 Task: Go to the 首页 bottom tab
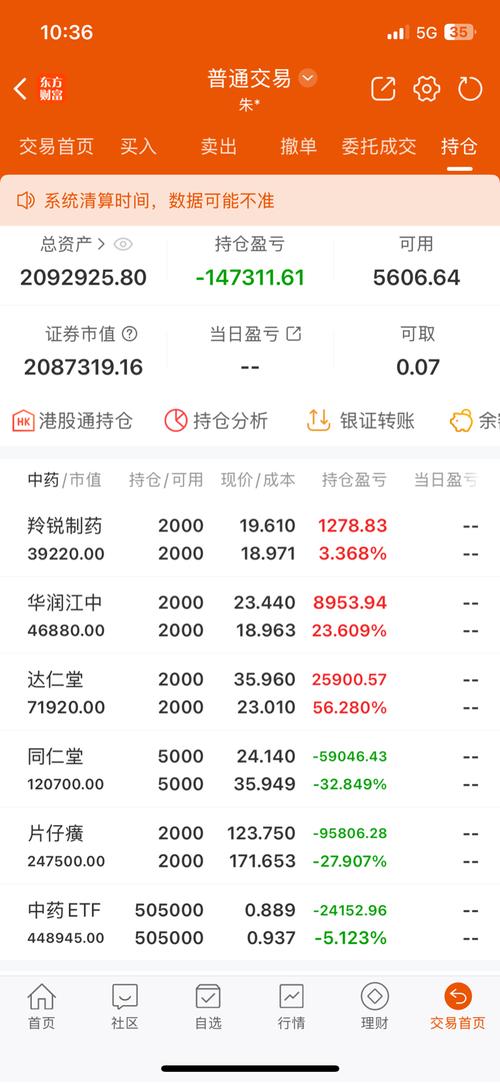[41, 1007]
